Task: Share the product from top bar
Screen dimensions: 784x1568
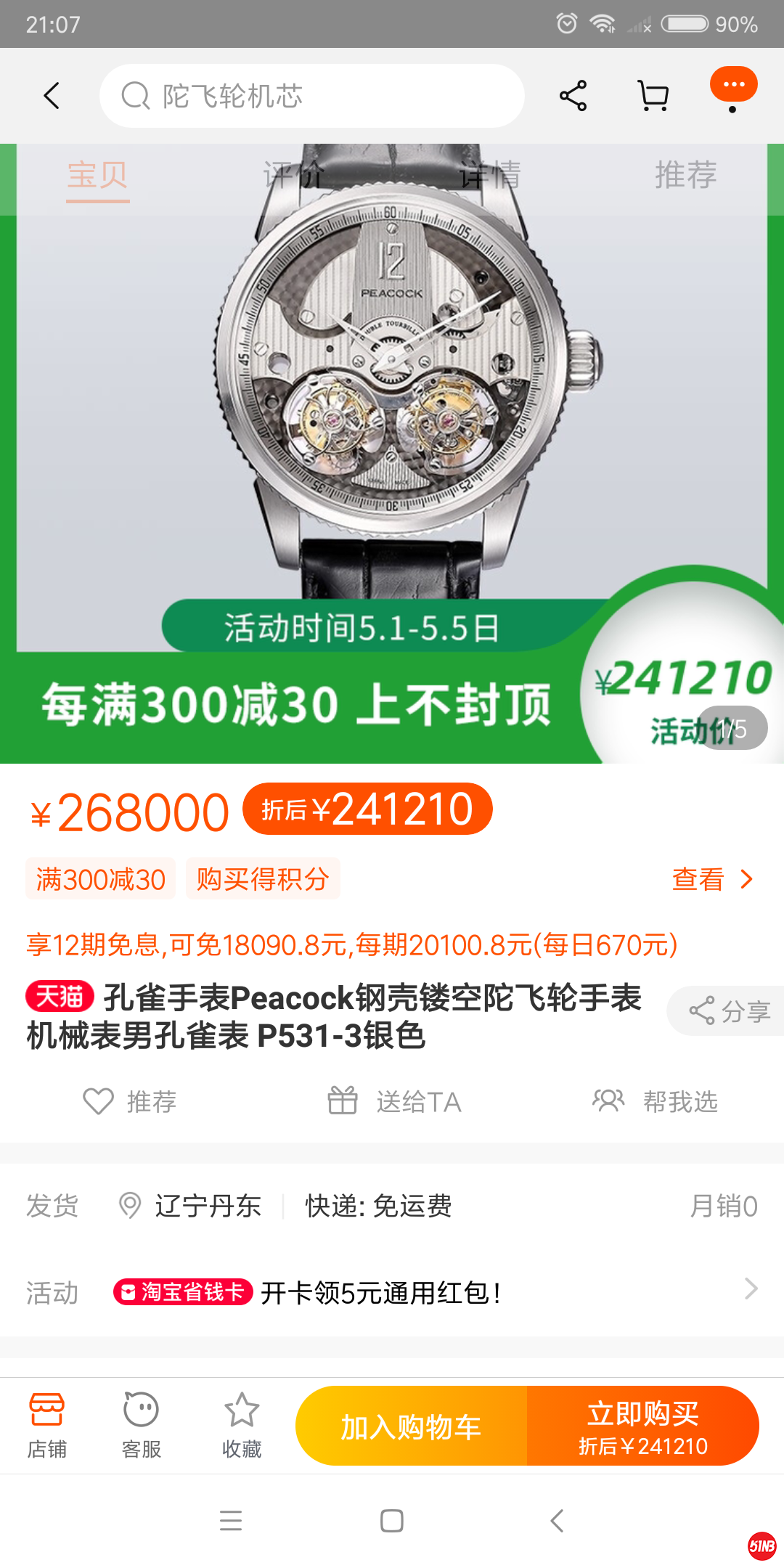Action: (x=573, y=96)
